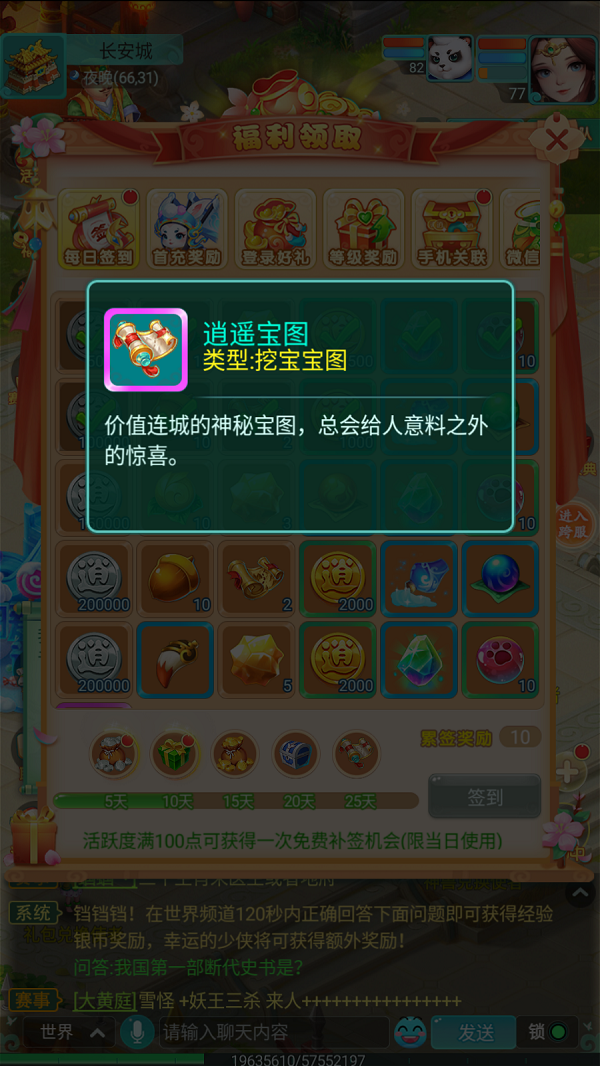The width and height of the screenshot is (600, 1066).
Task: Tap the voice microphone icon
Action: click(x=136, y=1032)
